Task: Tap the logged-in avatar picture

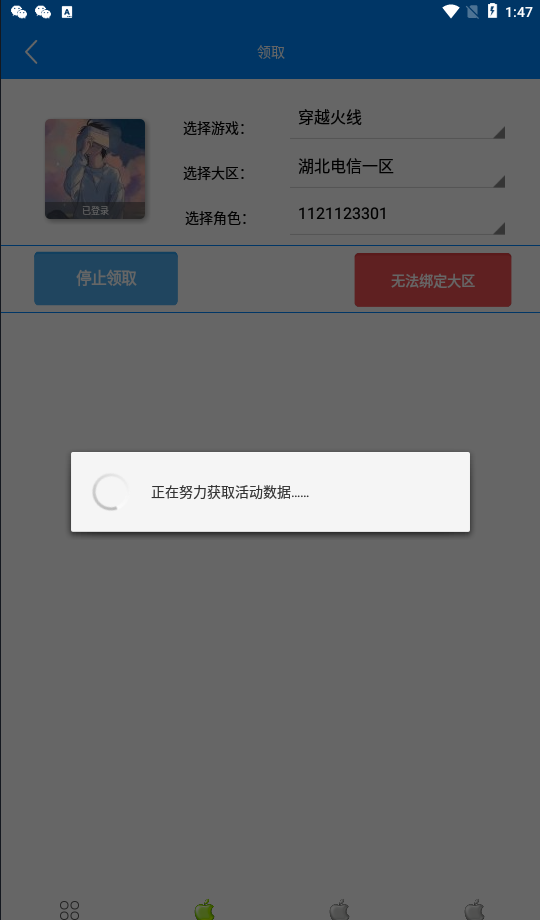Action: point(95,169)
